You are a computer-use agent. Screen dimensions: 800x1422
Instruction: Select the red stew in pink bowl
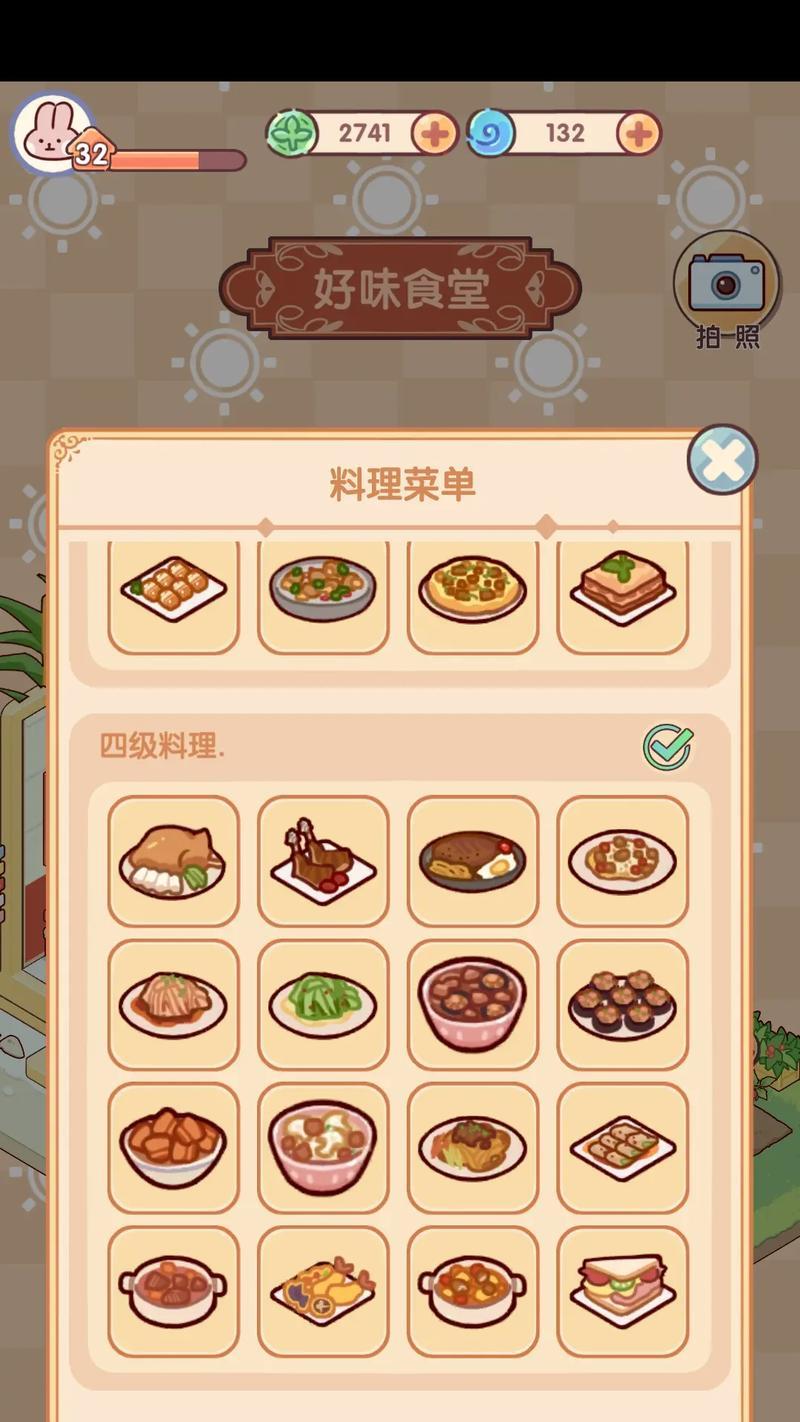click(x=473, y=1003)
